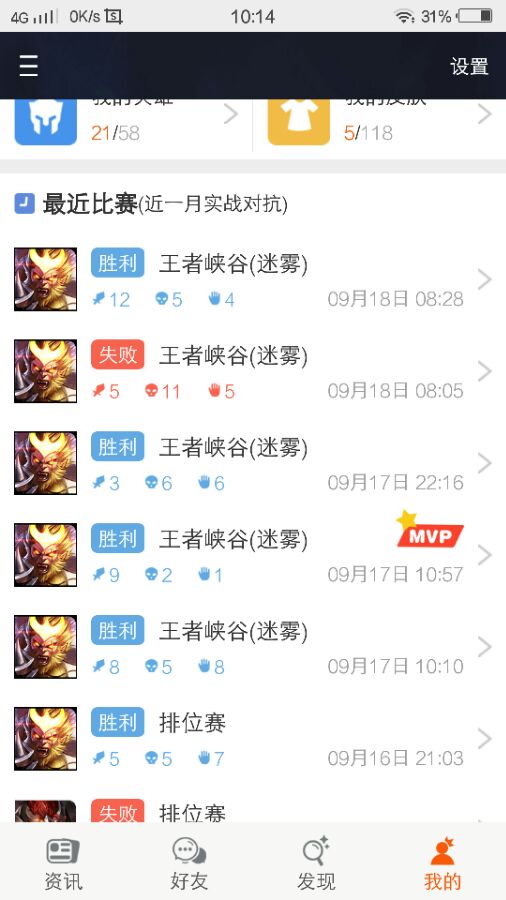Open my heroes card showing 21/58
The height and width of the screenshot is (900, 506).
tap(126, 123)
